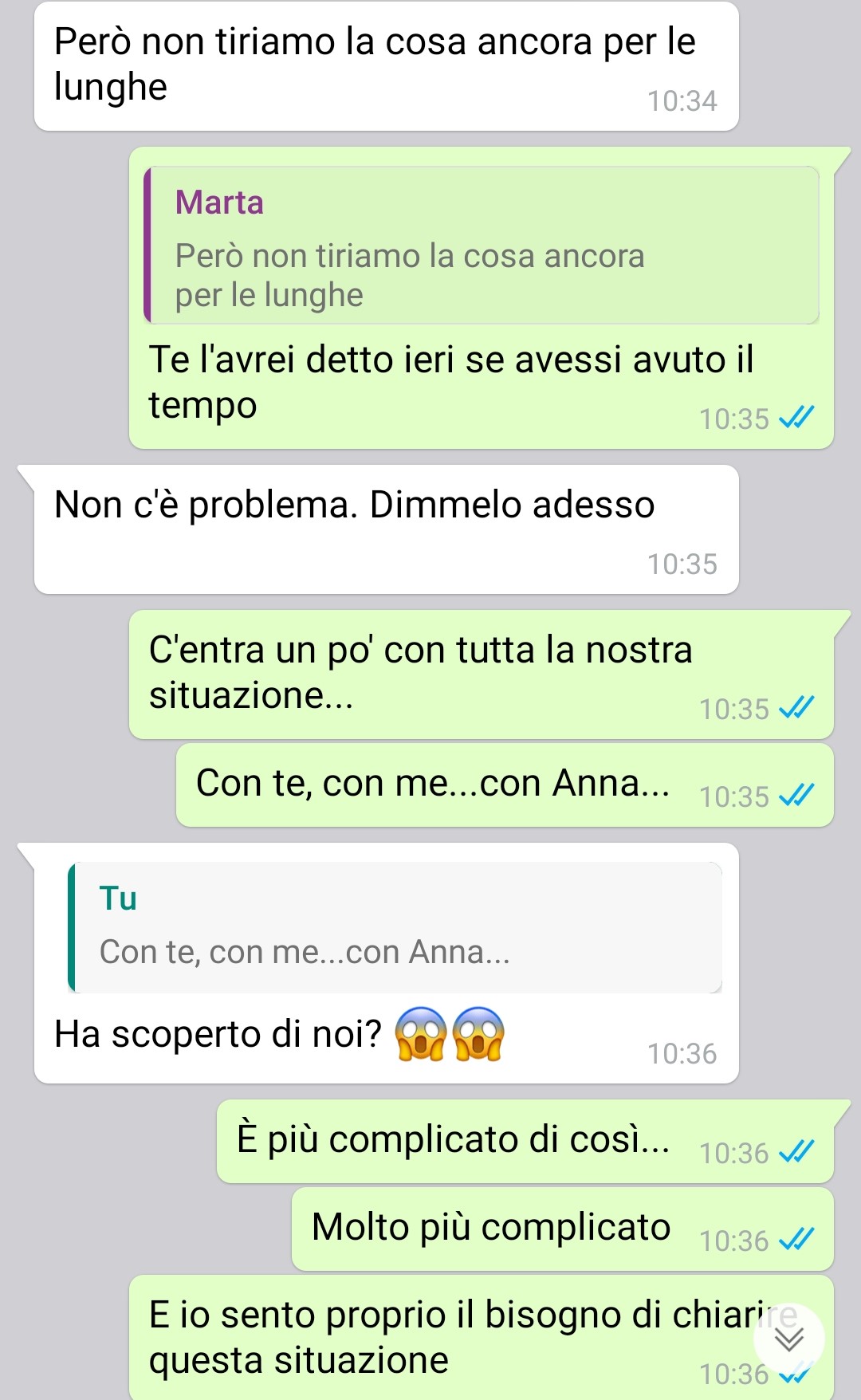Viewport: 861px width, 1400px height.
Task: Open Marta's quoted message in the reply
Action: point(482,246)
